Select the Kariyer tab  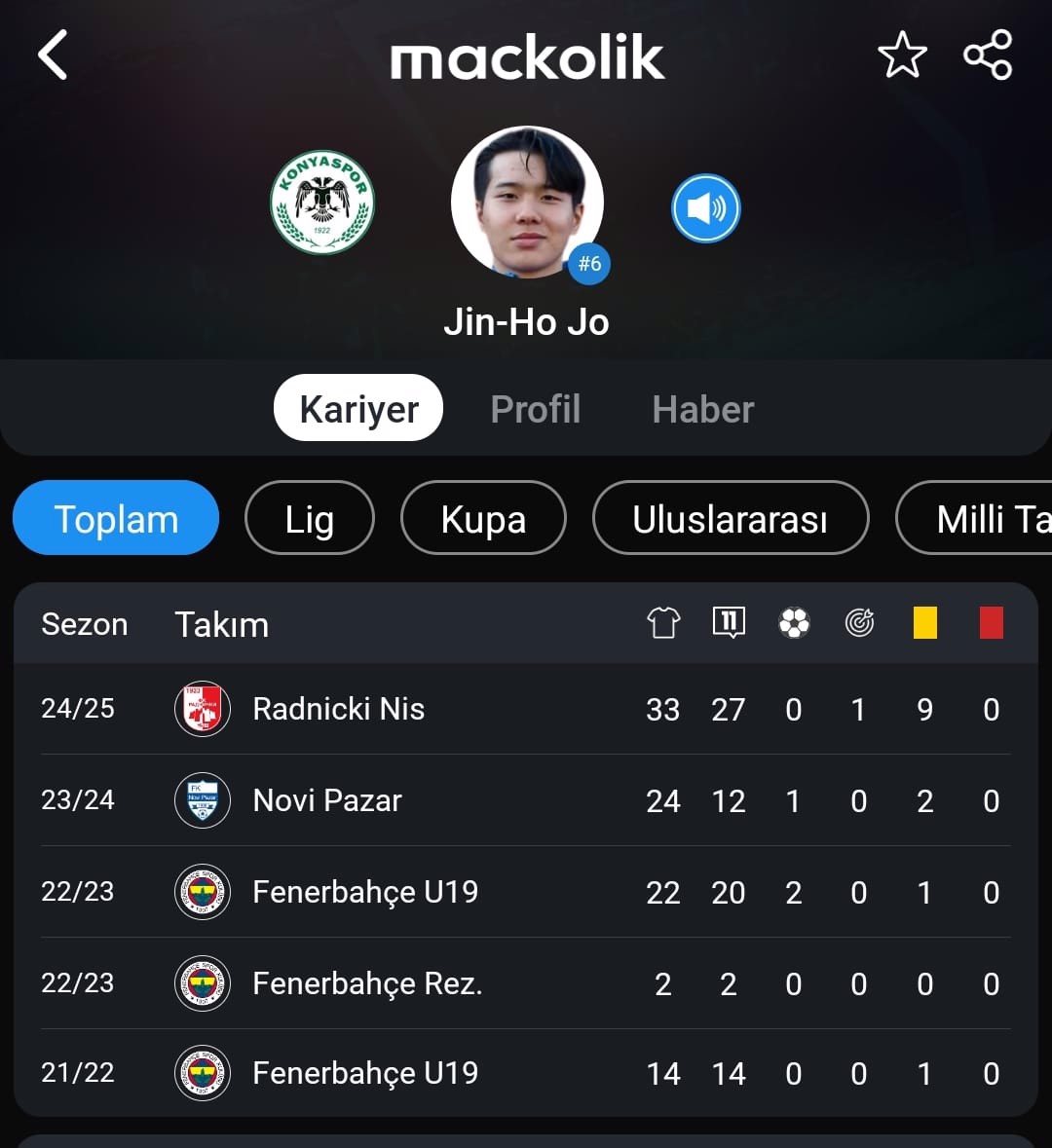pos(358,409)
